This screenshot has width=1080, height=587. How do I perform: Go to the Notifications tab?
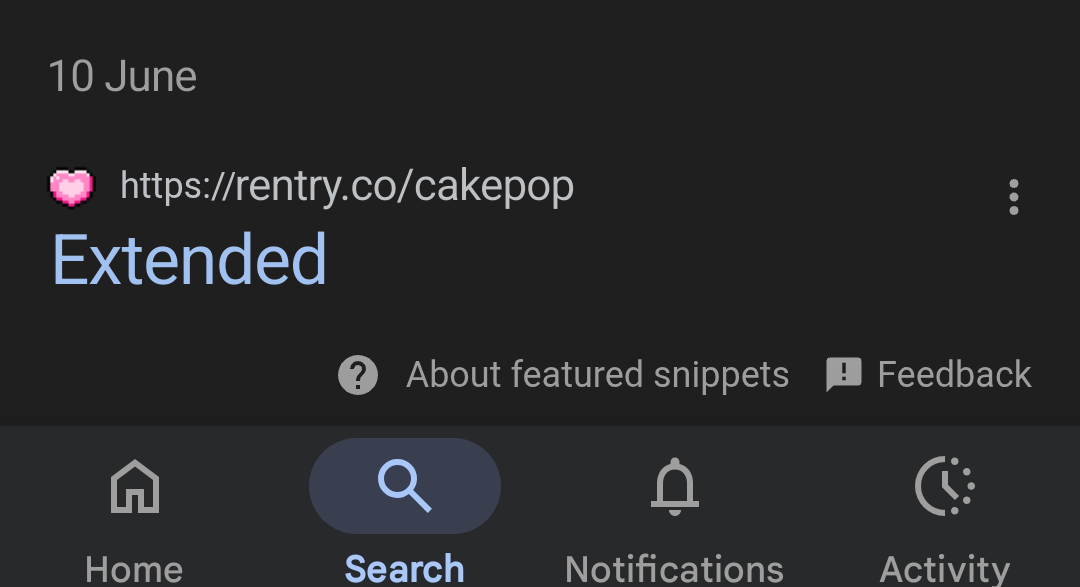coord(674,515)
